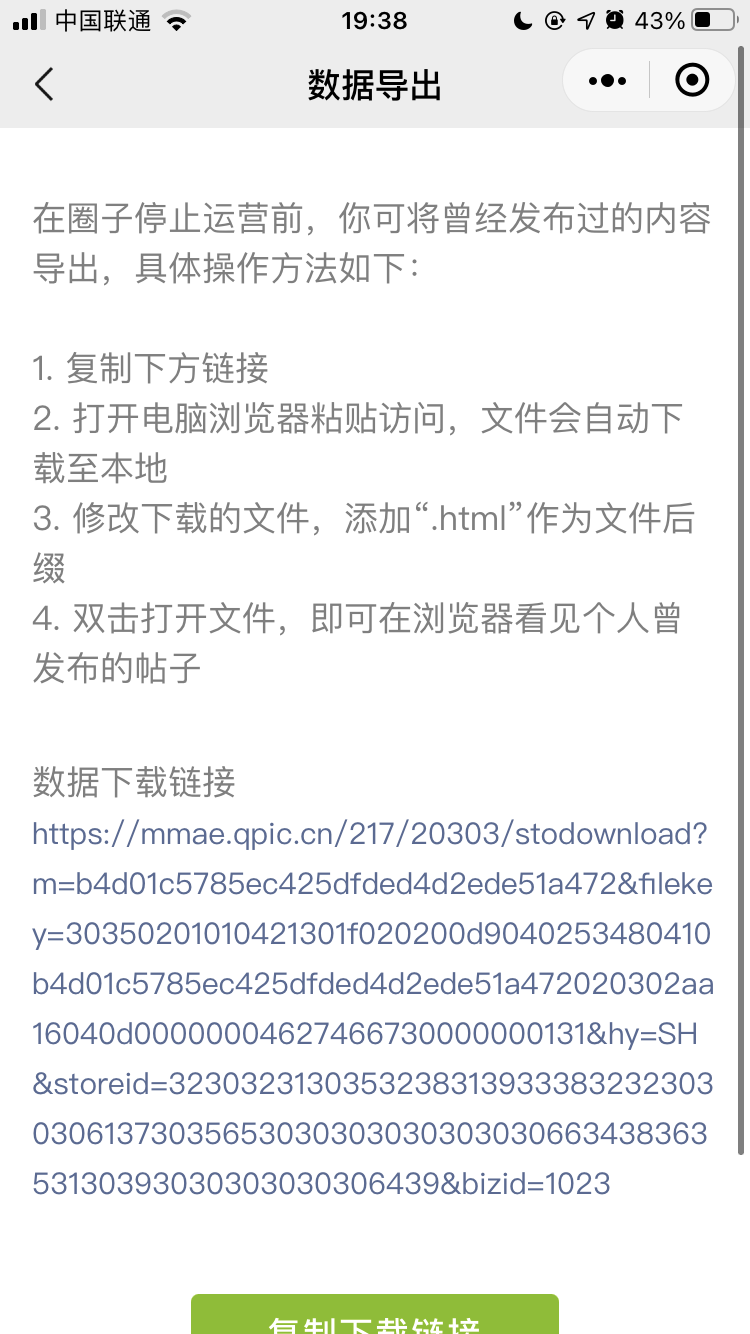Go back from the 数据导出 page

coord(44,84)
